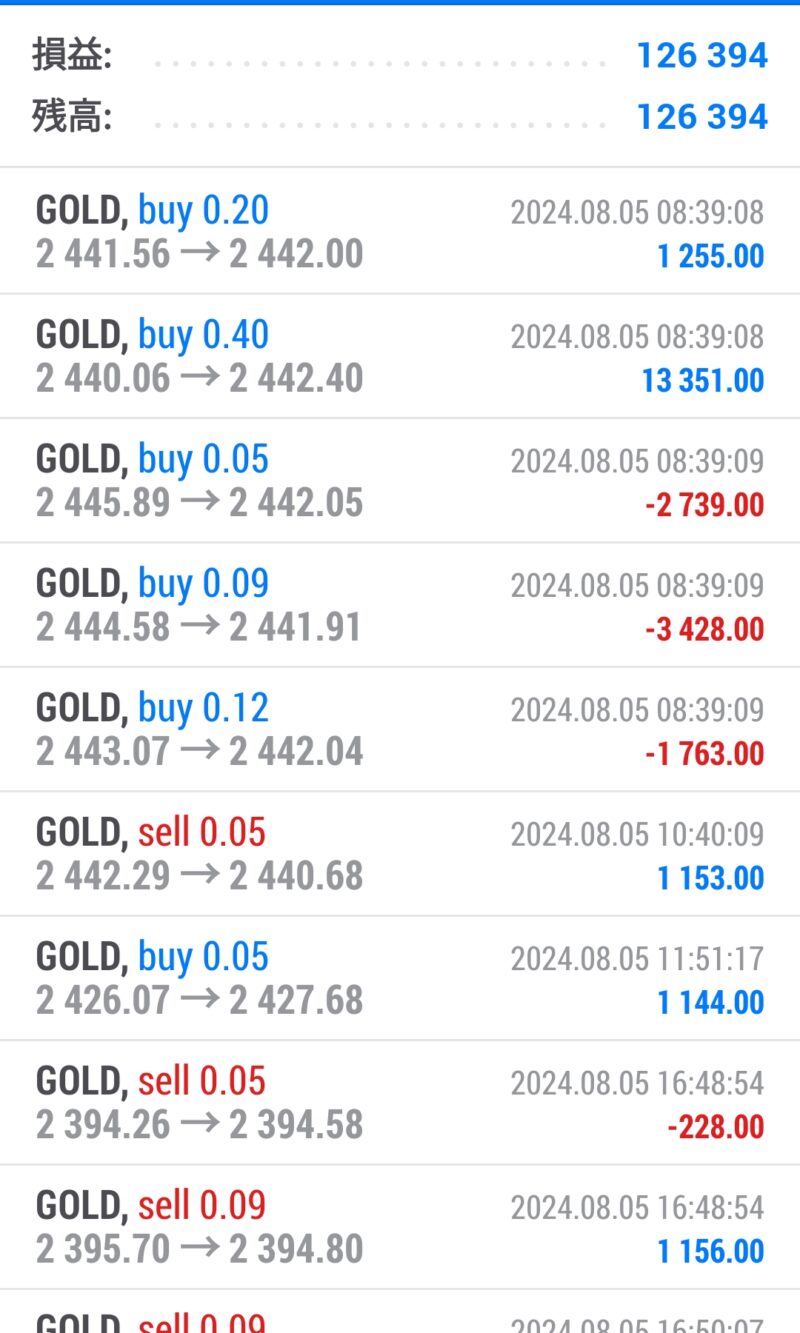The width and height of the screenshot is (800, 1333).
Task: Open the buy 0.05 trade with 1 144.00 profit
Action: [400, 979]
